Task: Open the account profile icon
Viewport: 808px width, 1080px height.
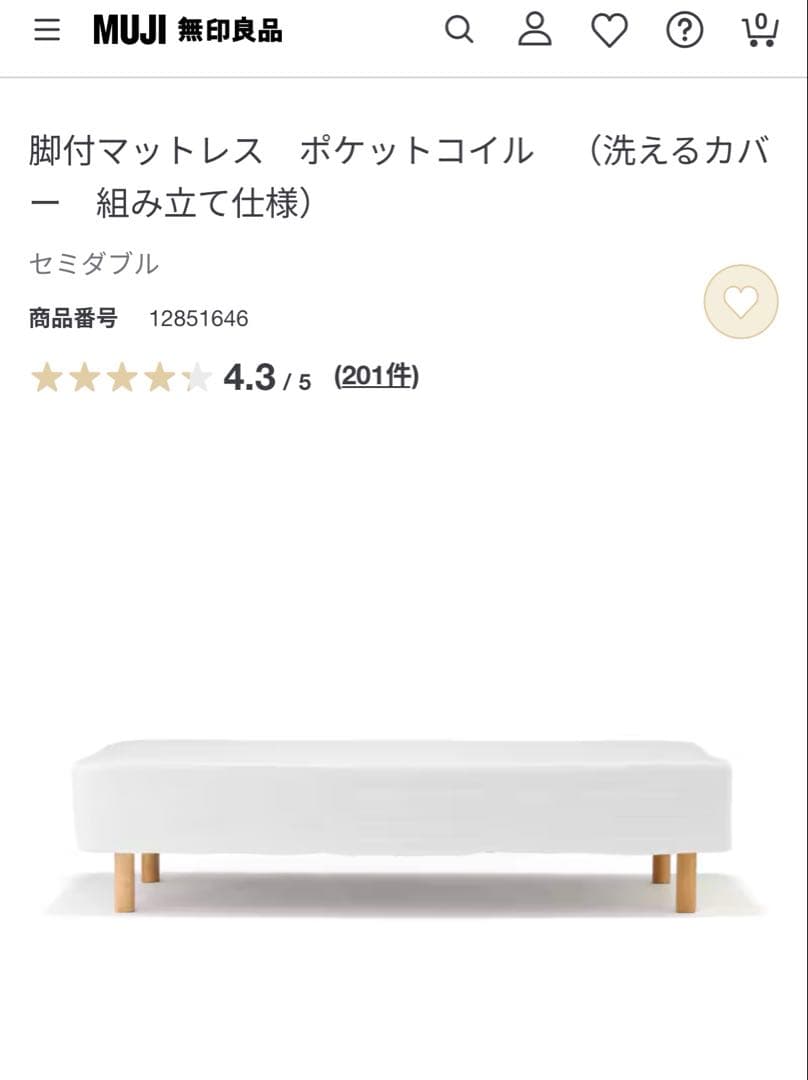Action: (535, 30)
